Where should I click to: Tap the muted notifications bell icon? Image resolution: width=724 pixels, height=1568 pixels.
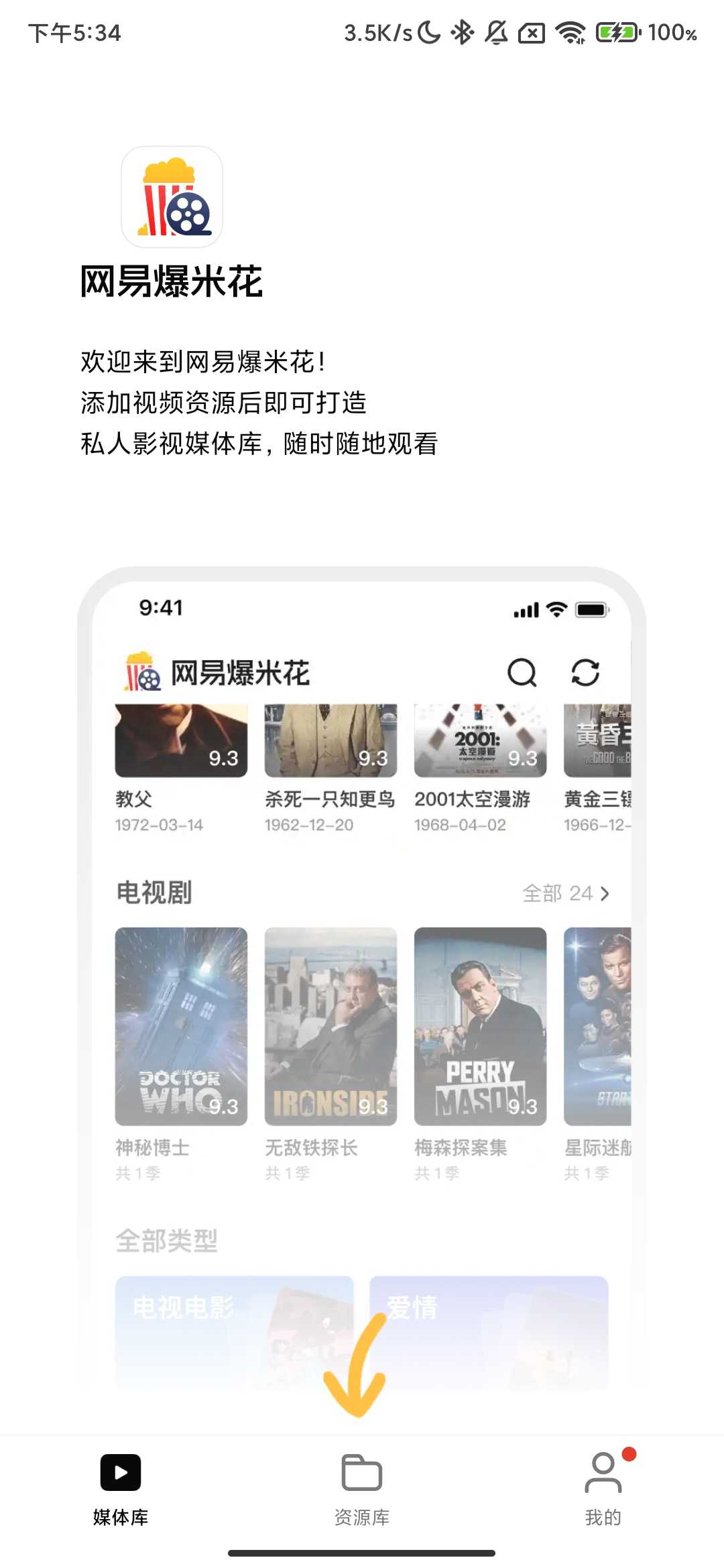[495, 31]
